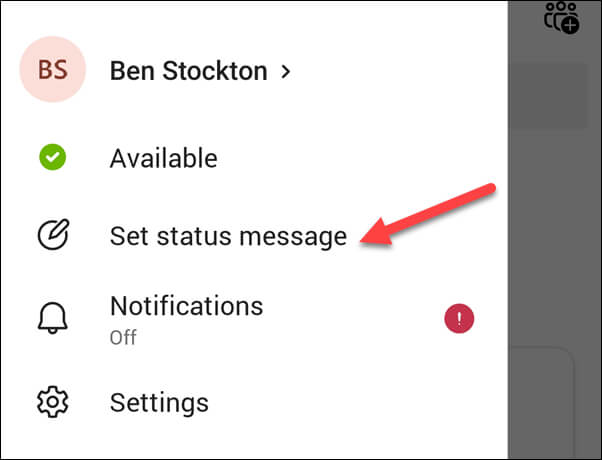The height and width of the screenshot is (460, 602).
Task: Open Notifications settings row
Action: 186,317
